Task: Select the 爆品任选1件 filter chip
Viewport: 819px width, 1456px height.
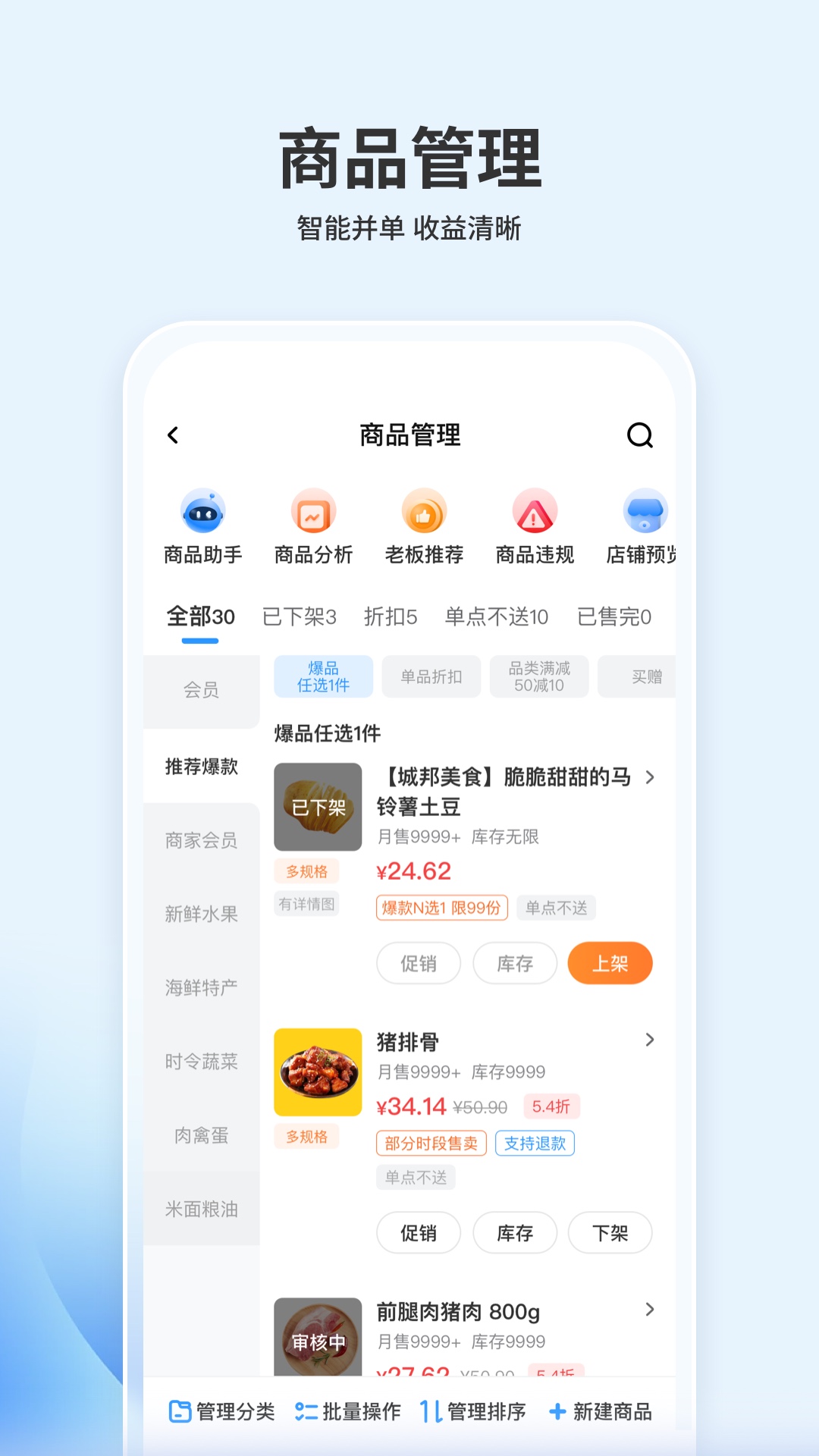Action: [x=323, y=676]
